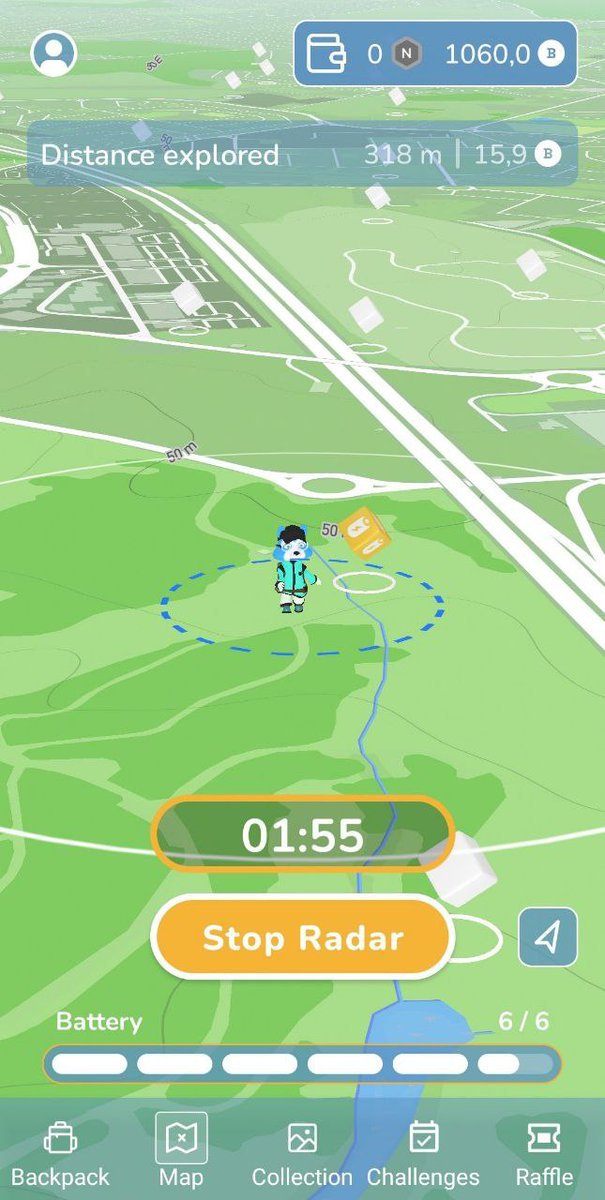The height and width of the screenshot is (1200, 605).
Task: Open the Backpack tab
Action: click(60, 1153)
